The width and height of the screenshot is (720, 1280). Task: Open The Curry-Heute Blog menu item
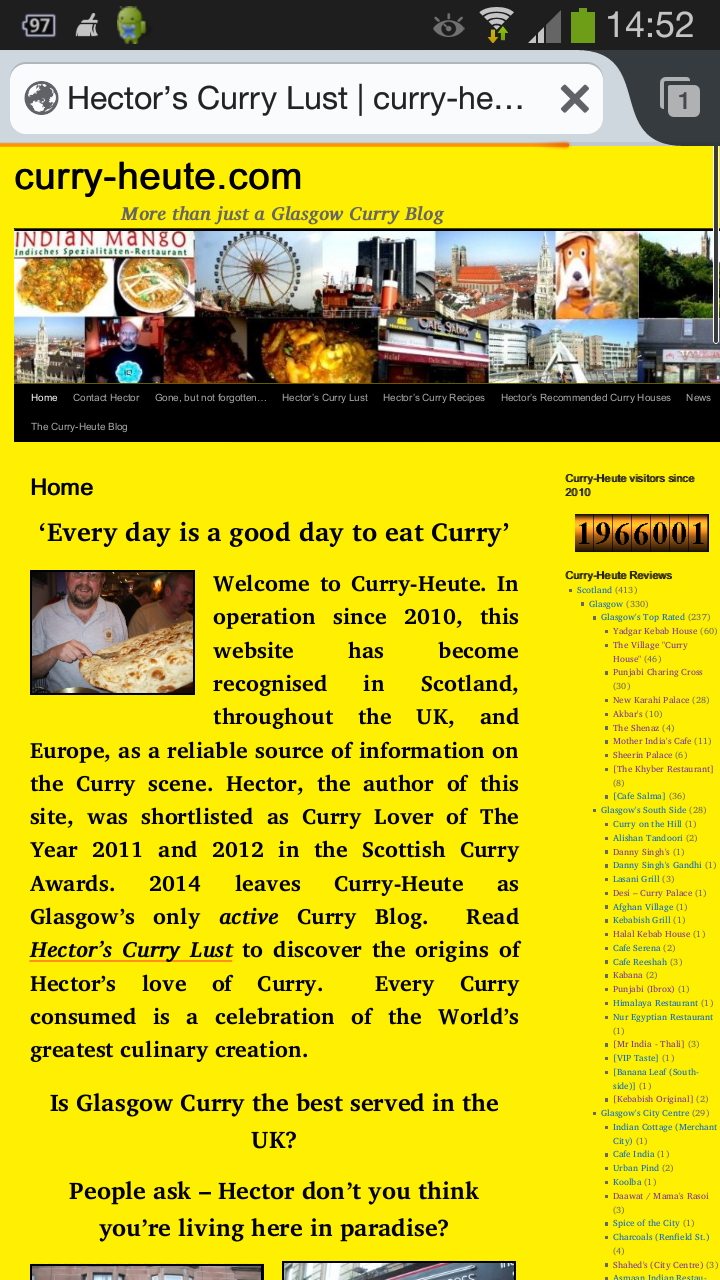coord(79,427)
